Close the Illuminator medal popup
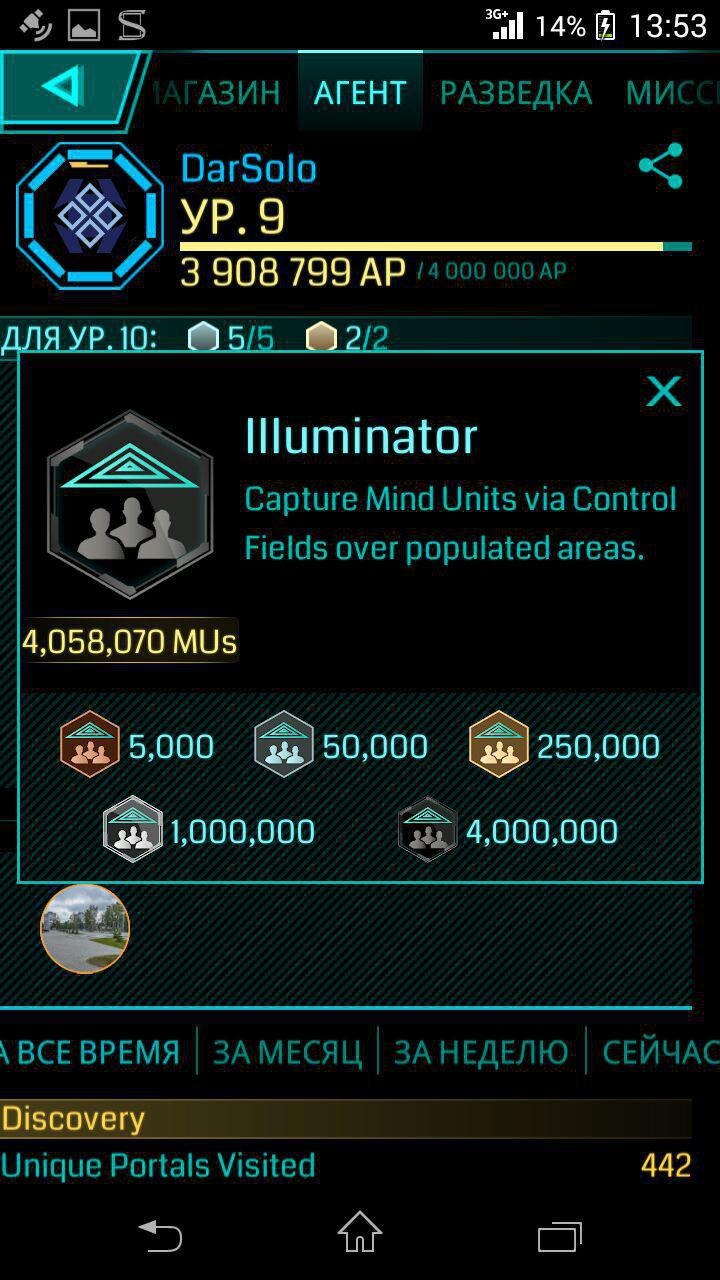 point(663,391)
